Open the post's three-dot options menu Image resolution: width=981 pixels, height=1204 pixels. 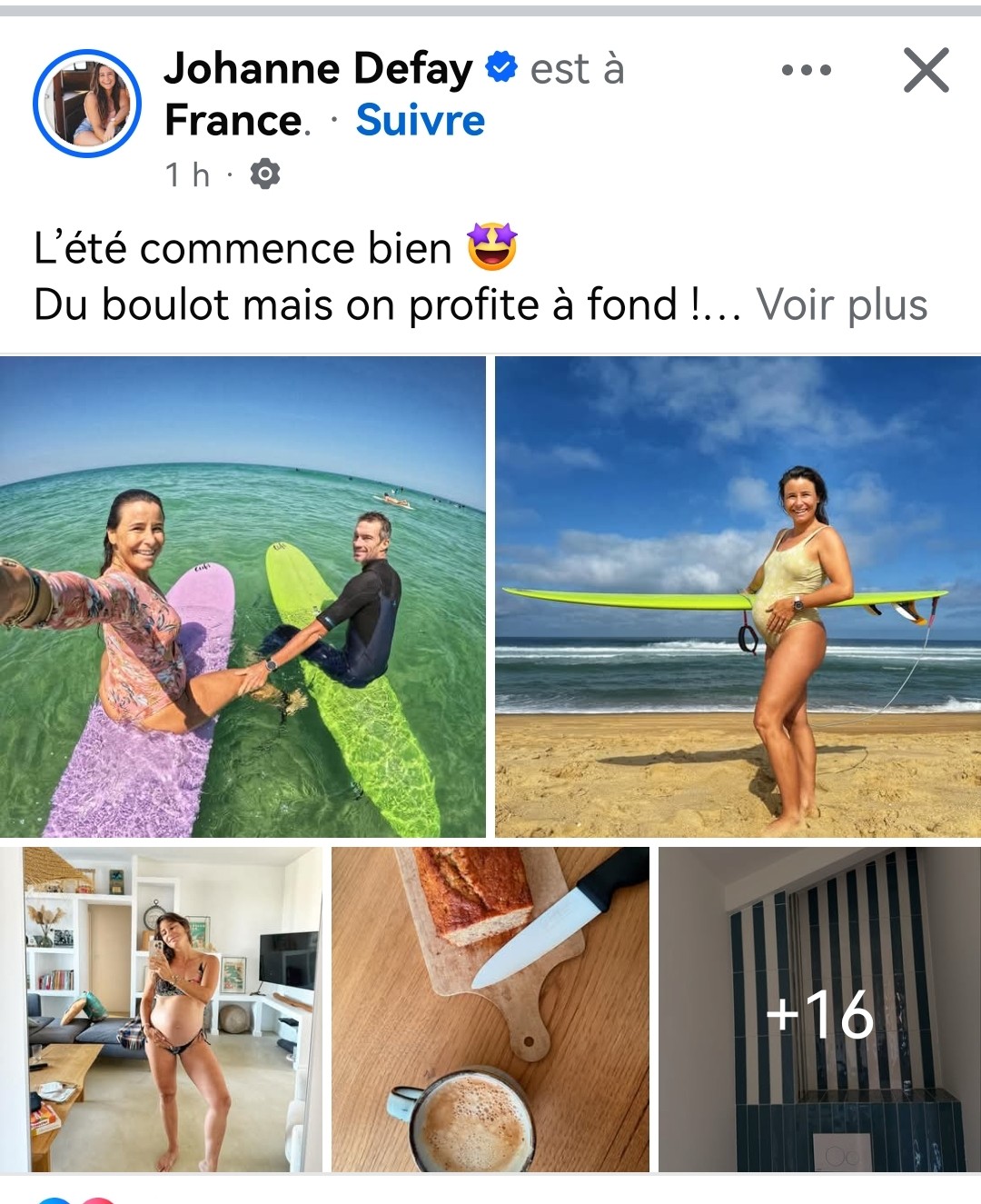point(806,70)
